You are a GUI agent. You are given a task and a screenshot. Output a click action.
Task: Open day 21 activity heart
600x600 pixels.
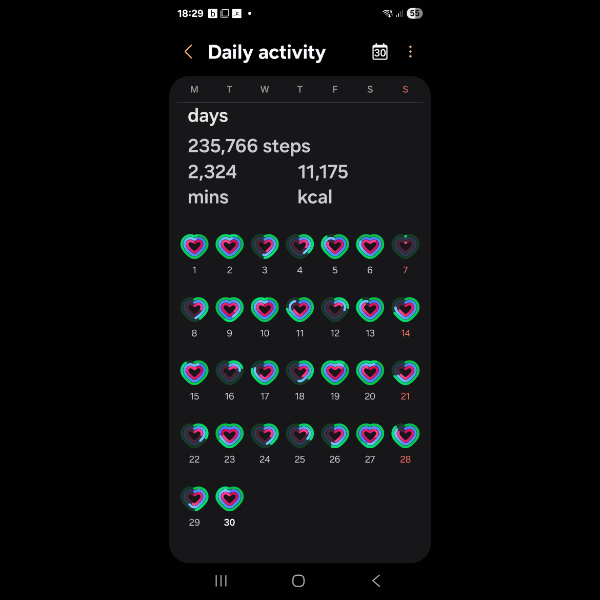click(x=405, y=372)
